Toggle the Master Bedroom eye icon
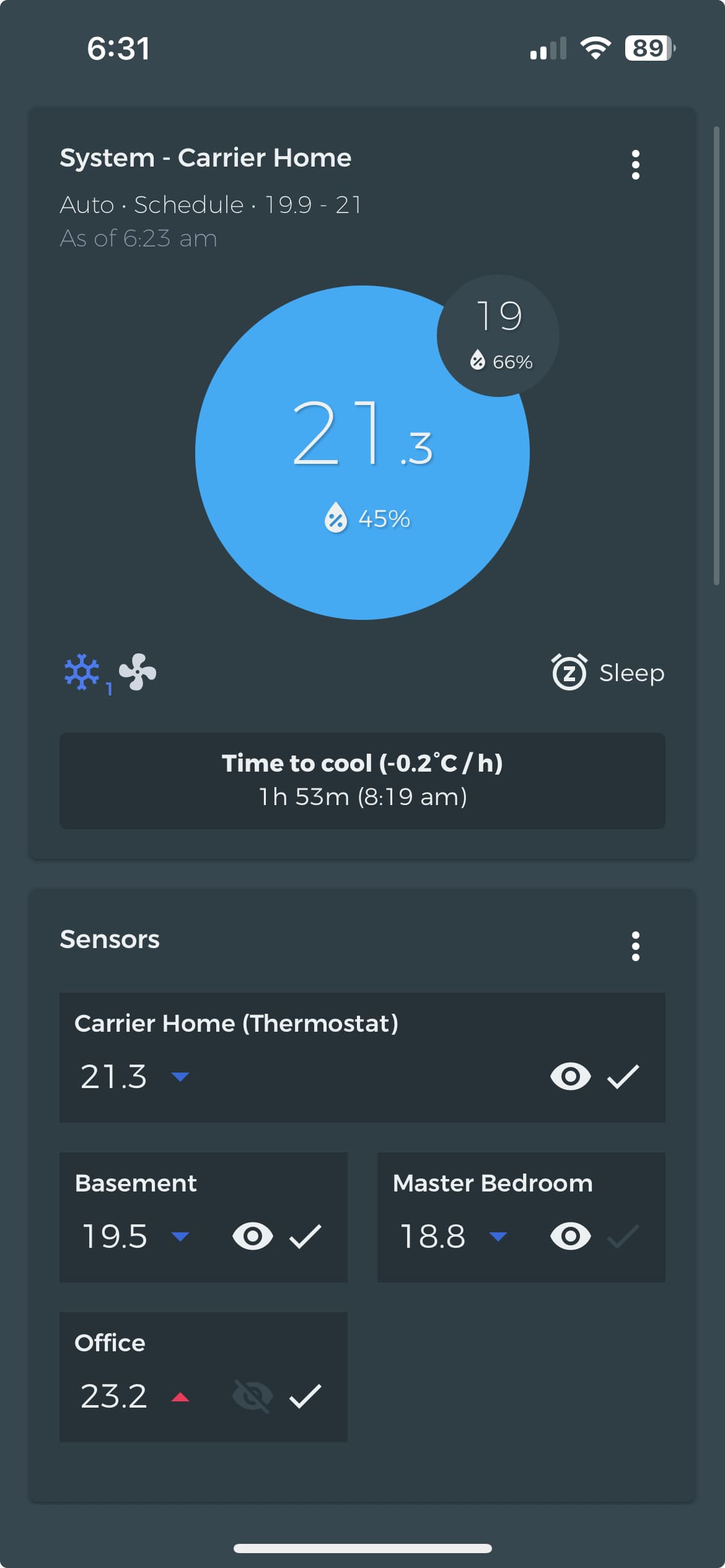This screenshot has width=725, height=1568. pyautogui.click(x=570, y=1237)
